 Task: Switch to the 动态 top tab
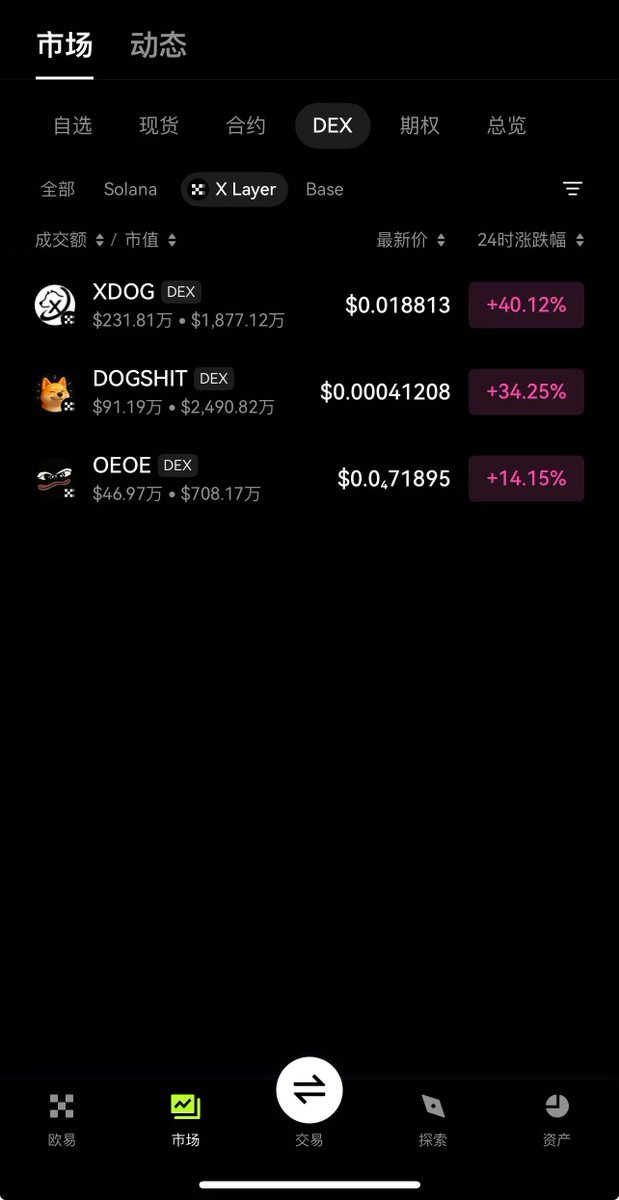click(158, 45)
